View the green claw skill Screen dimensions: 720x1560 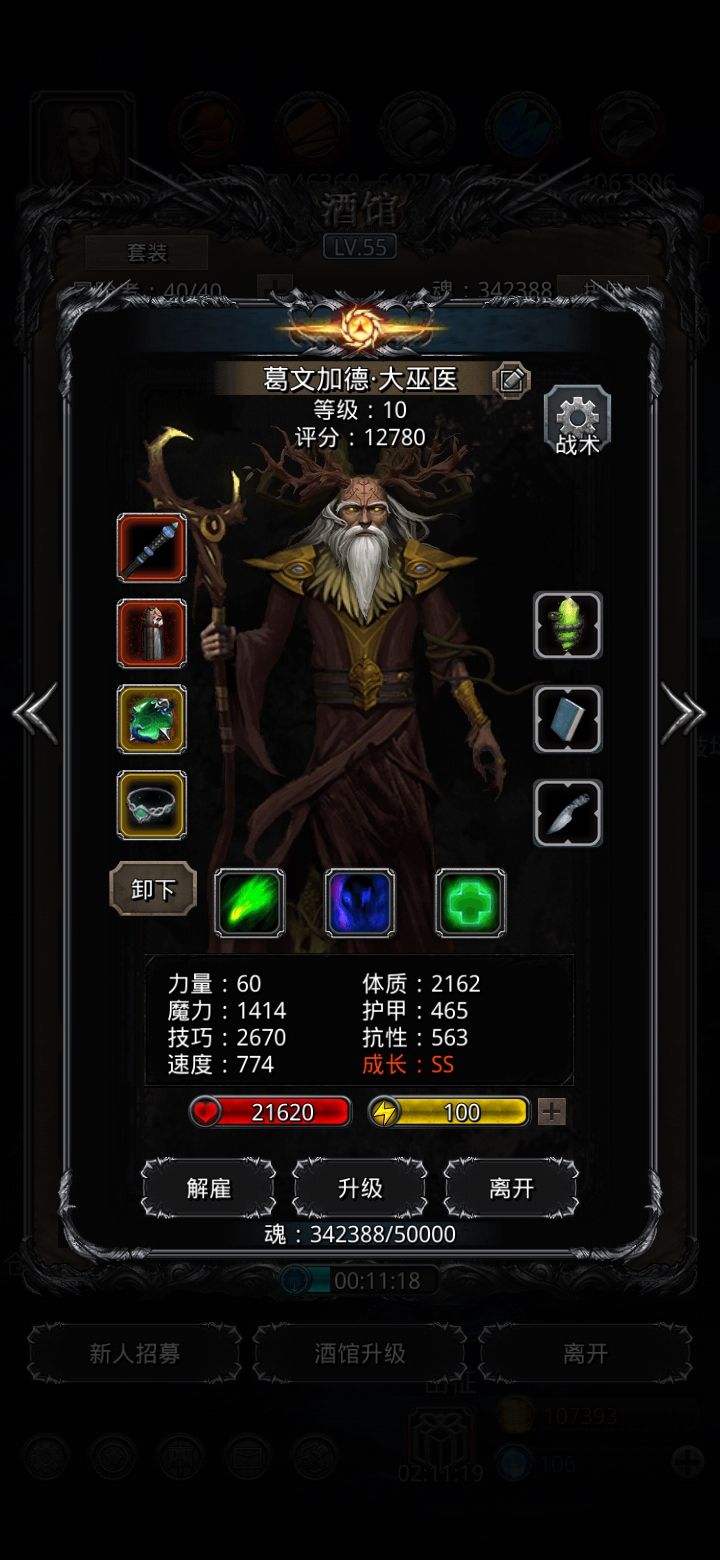(250, 903)
